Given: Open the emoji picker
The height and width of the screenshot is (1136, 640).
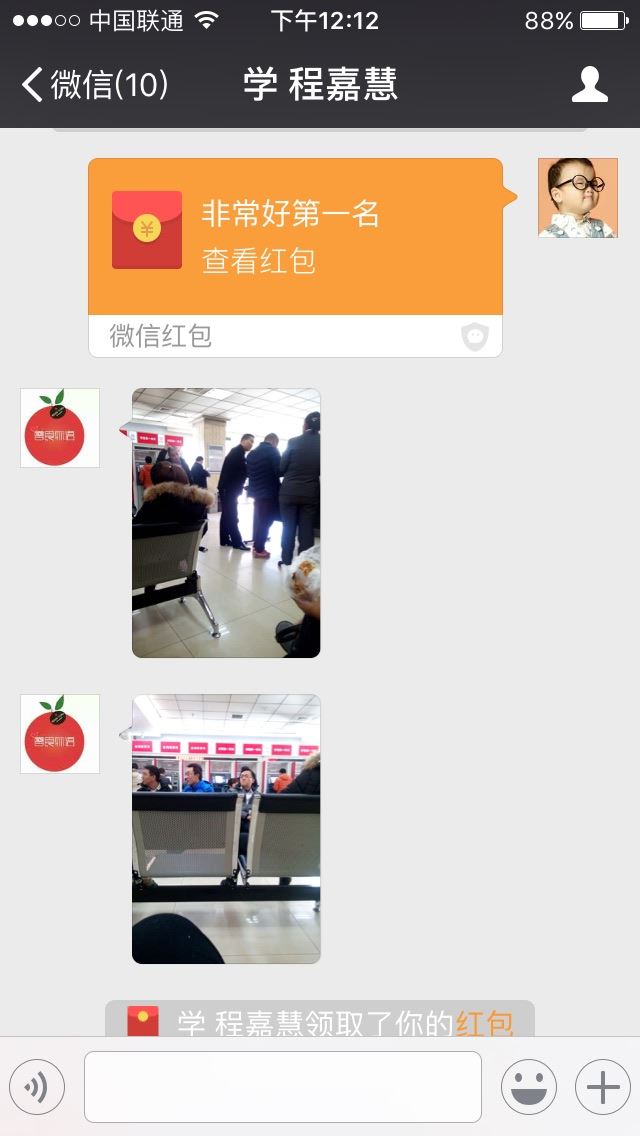Looking at the screenshot, I should [529, 1087].
